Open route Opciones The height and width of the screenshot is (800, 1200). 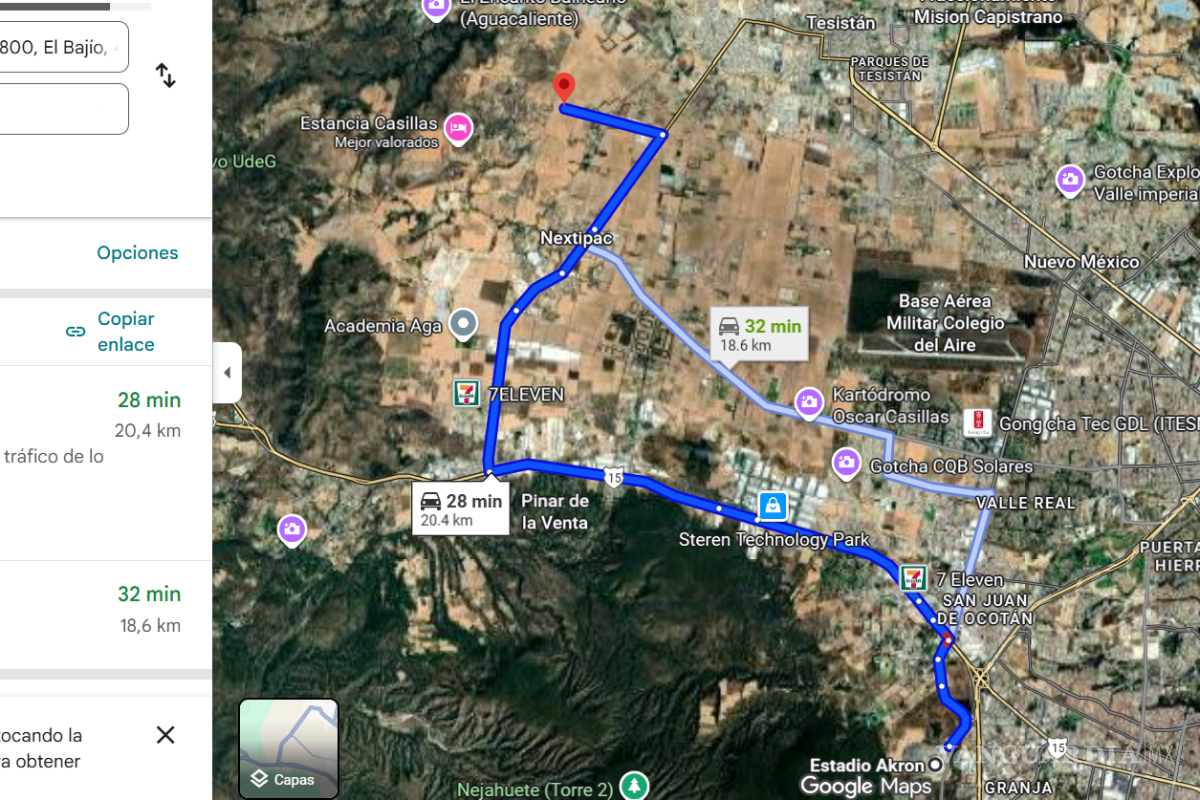(x=137, y=253)
